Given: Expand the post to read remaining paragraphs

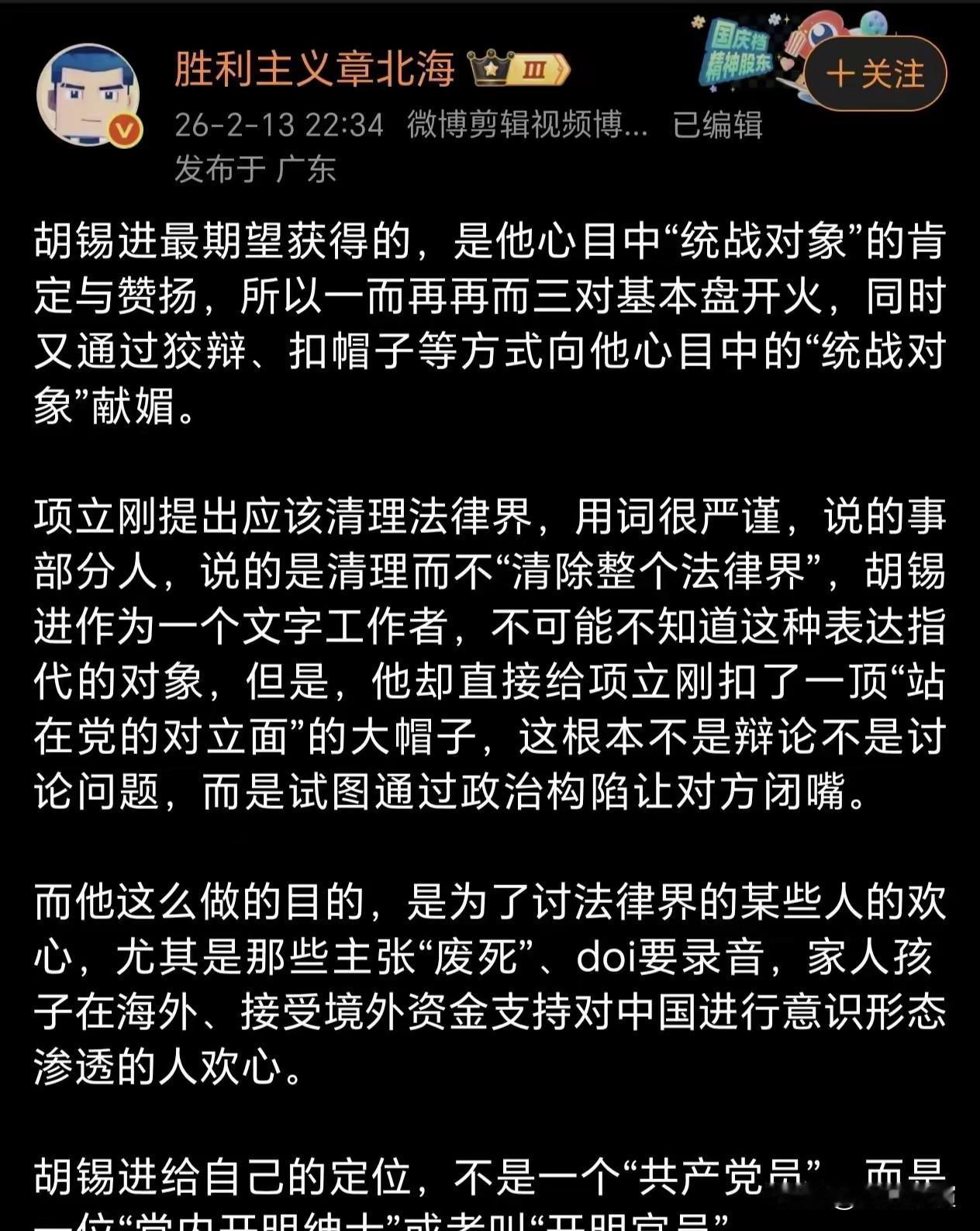Looking at the screenshot, I should click(x=490, y=1210).
